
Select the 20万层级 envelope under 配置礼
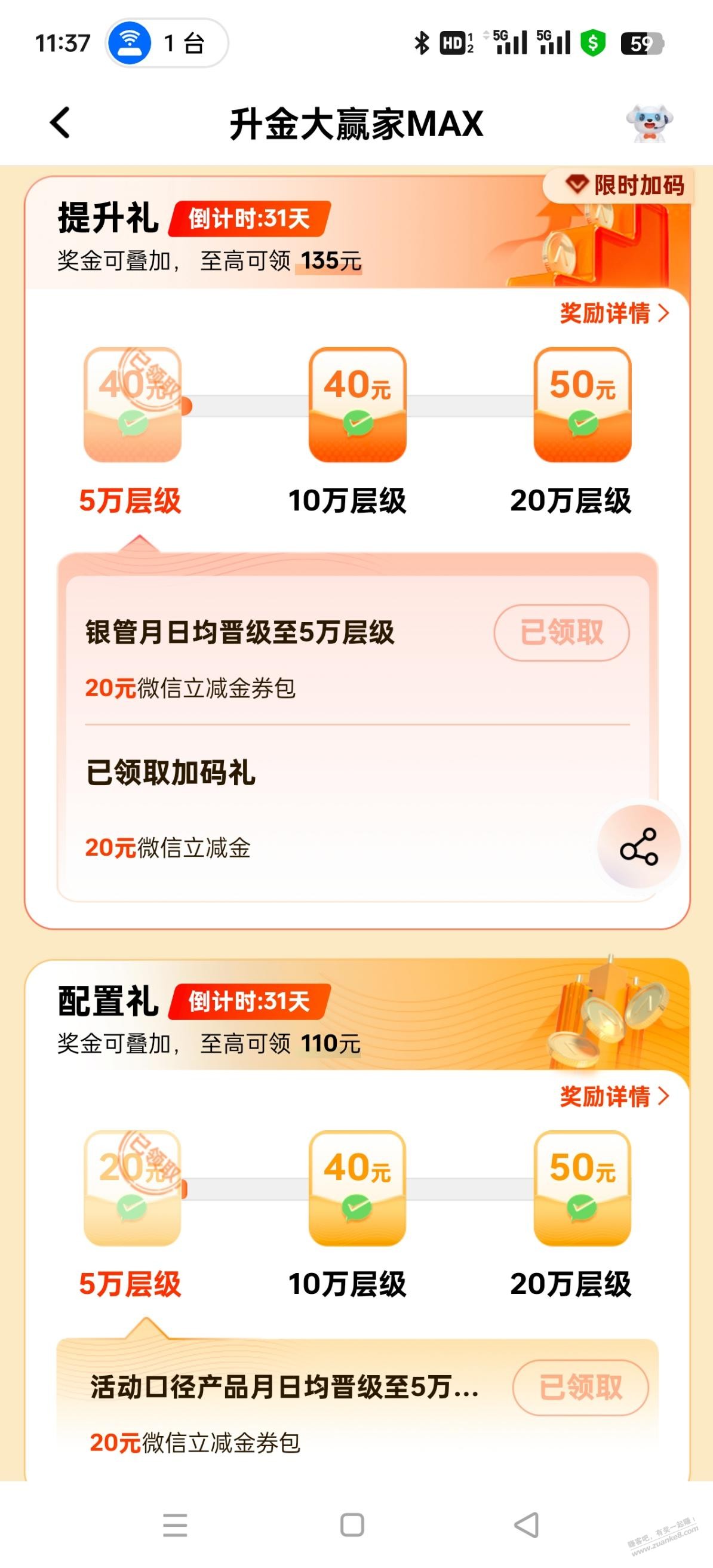tap(582, 1188)
